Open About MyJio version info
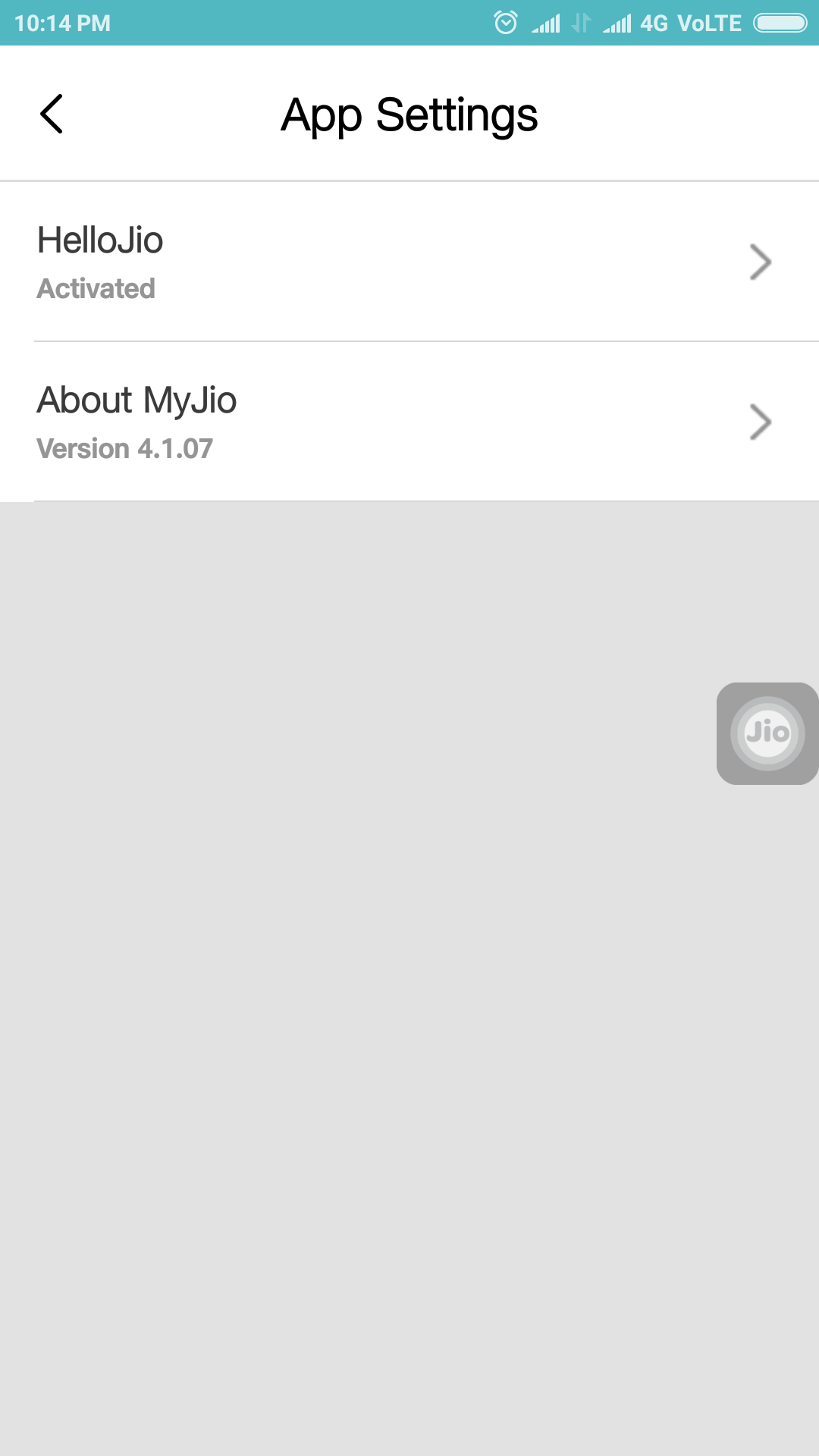819x1456 pixels. pos(409,422)
